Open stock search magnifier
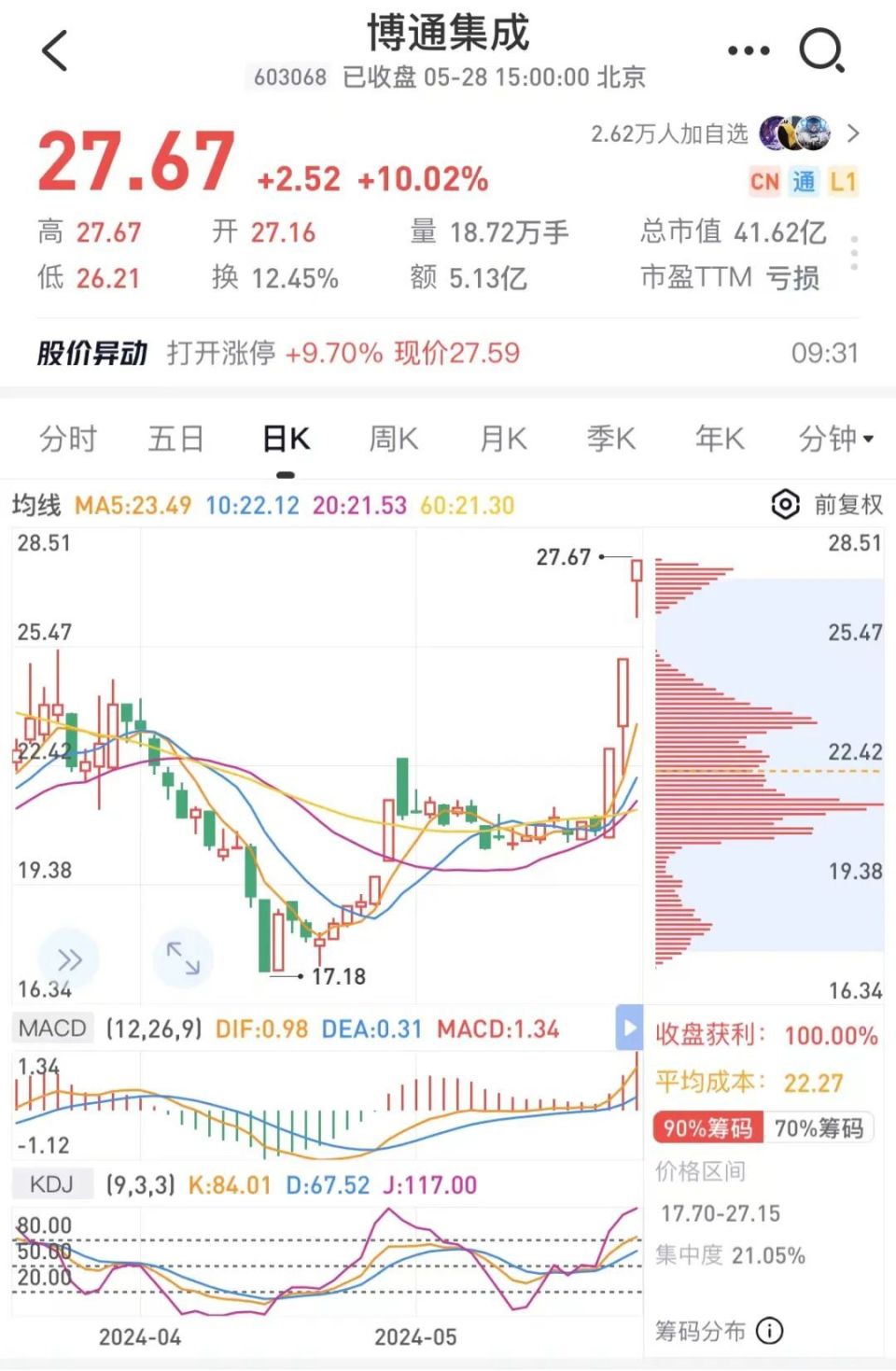 [x=822, y=50]
